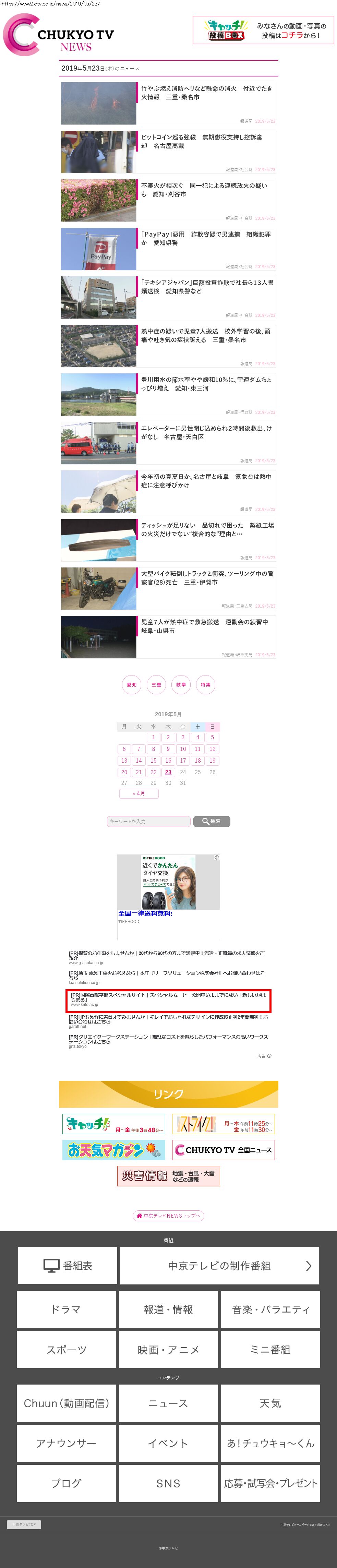Read the エレベーター閉じ込め article

[x=169, y=443]
